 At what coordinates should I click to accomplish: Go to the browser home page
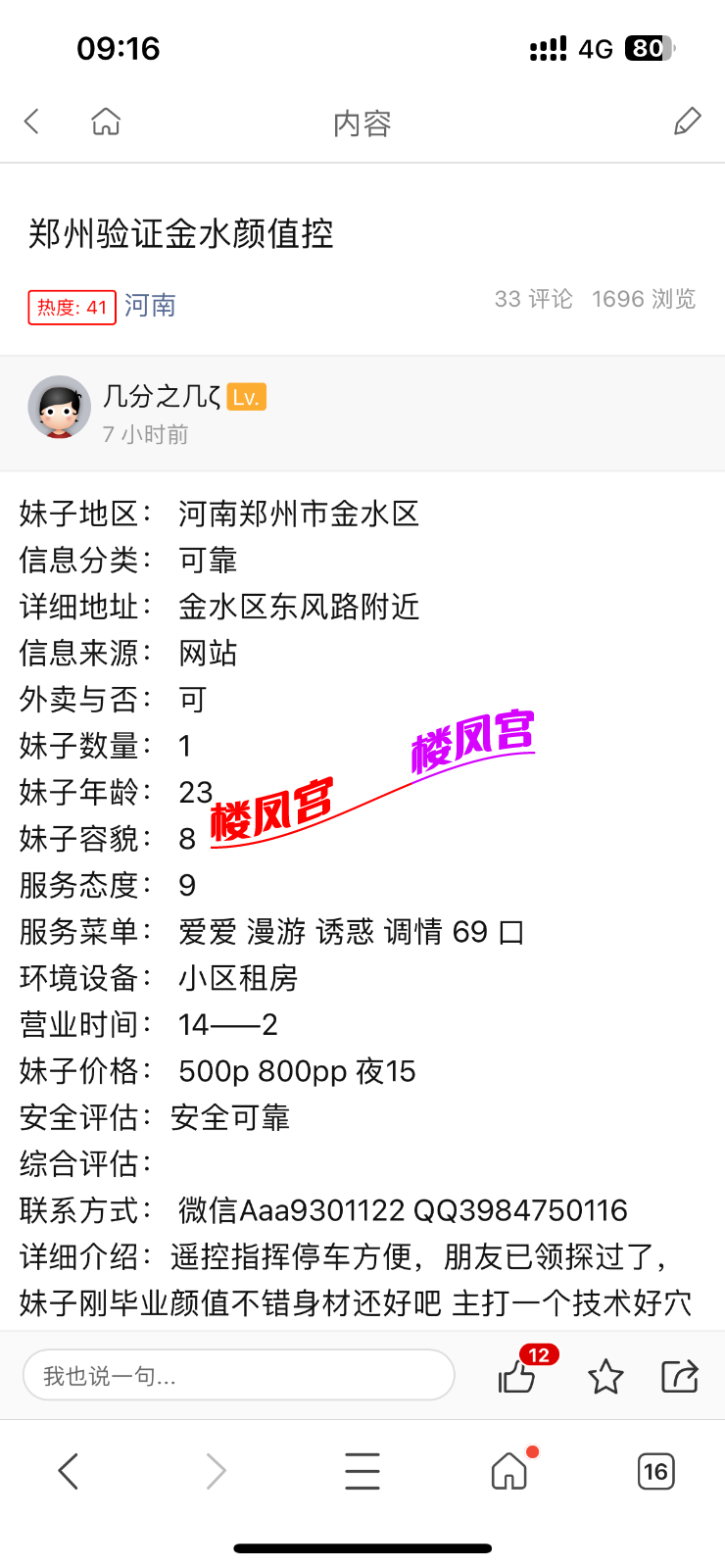(x=509, y=1471)
